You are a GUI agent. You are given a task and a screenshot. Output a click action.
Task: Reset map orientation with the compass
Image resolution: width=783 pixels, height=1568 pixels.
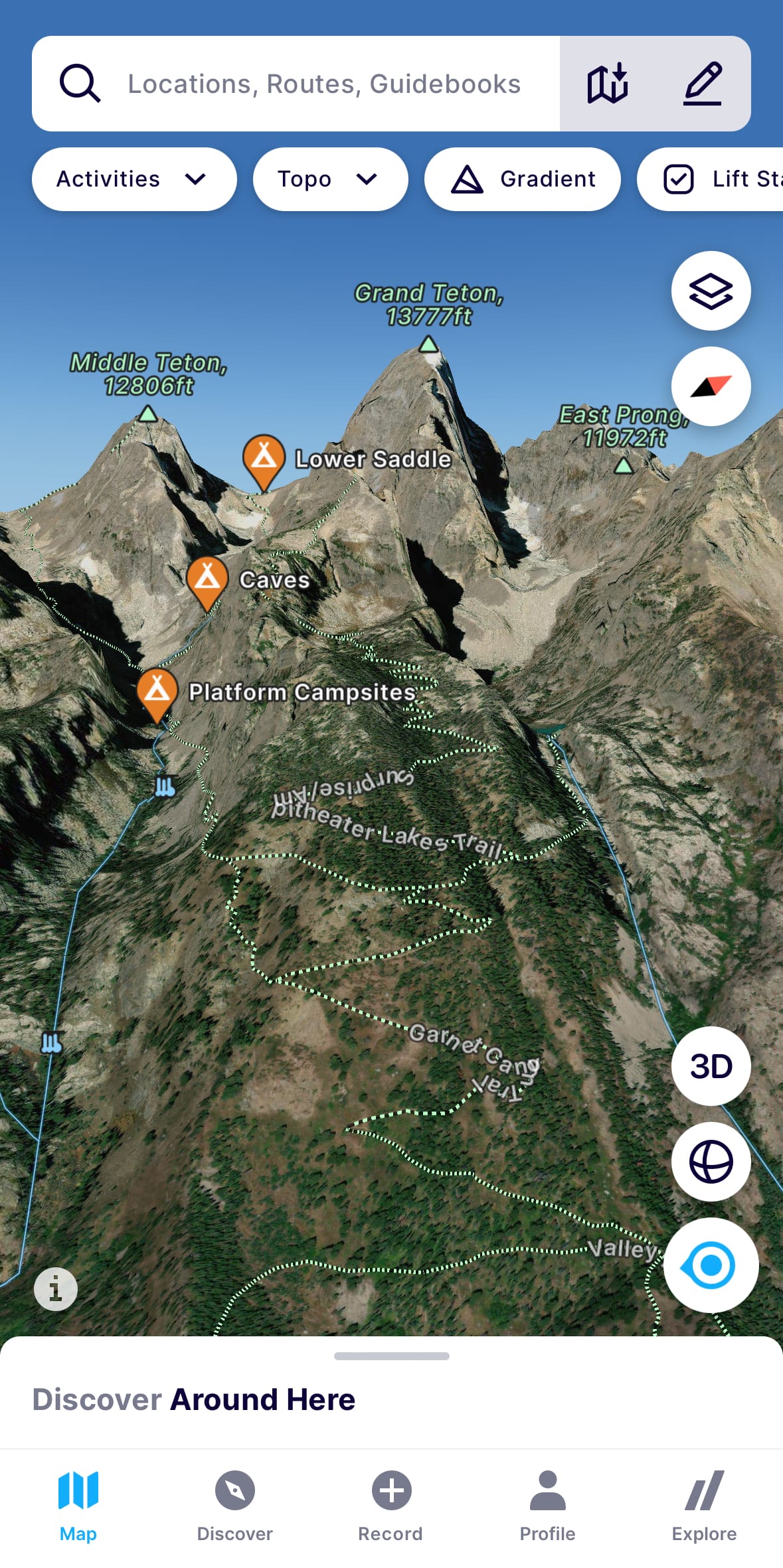pyautogui.click(x=711, y=386)
